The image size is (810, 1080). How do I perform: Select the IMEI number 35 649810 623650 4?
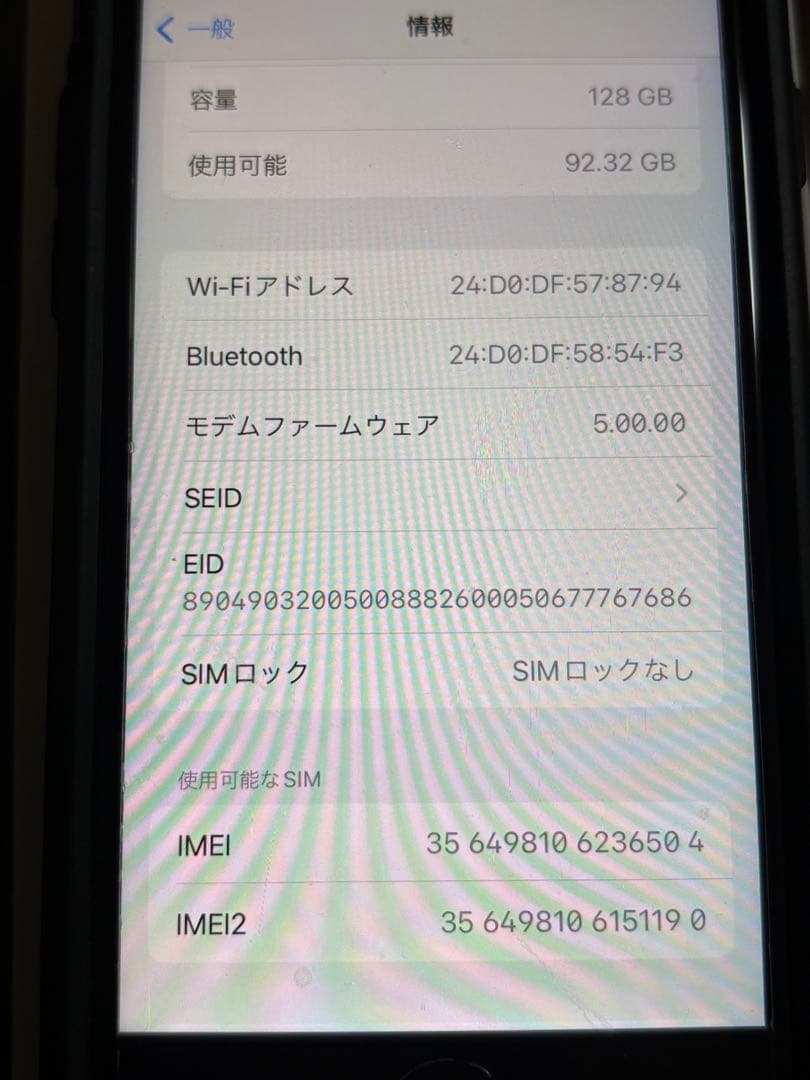[x=568, y=844]
